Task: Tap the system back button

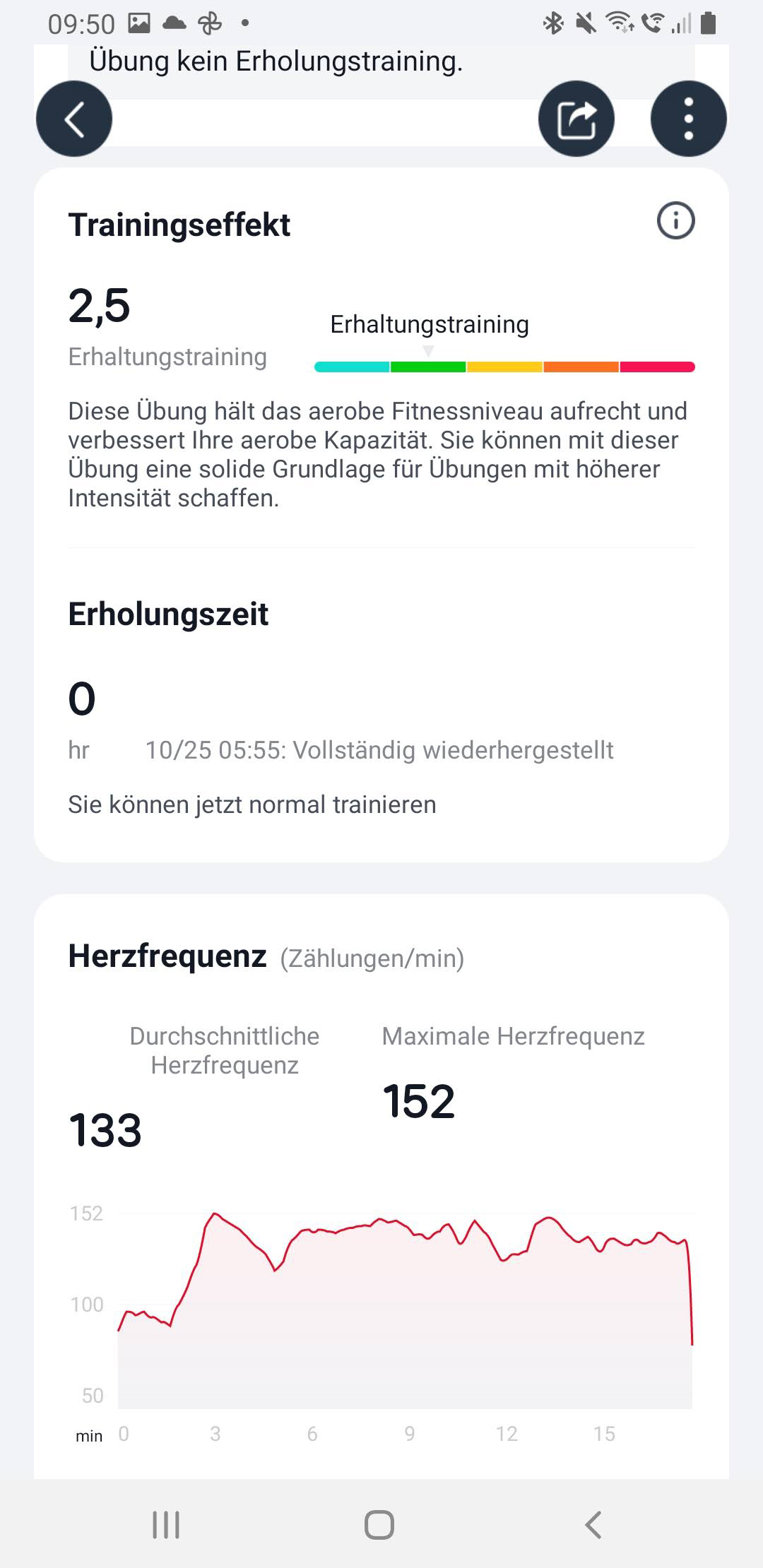Action: point(593,1524)
